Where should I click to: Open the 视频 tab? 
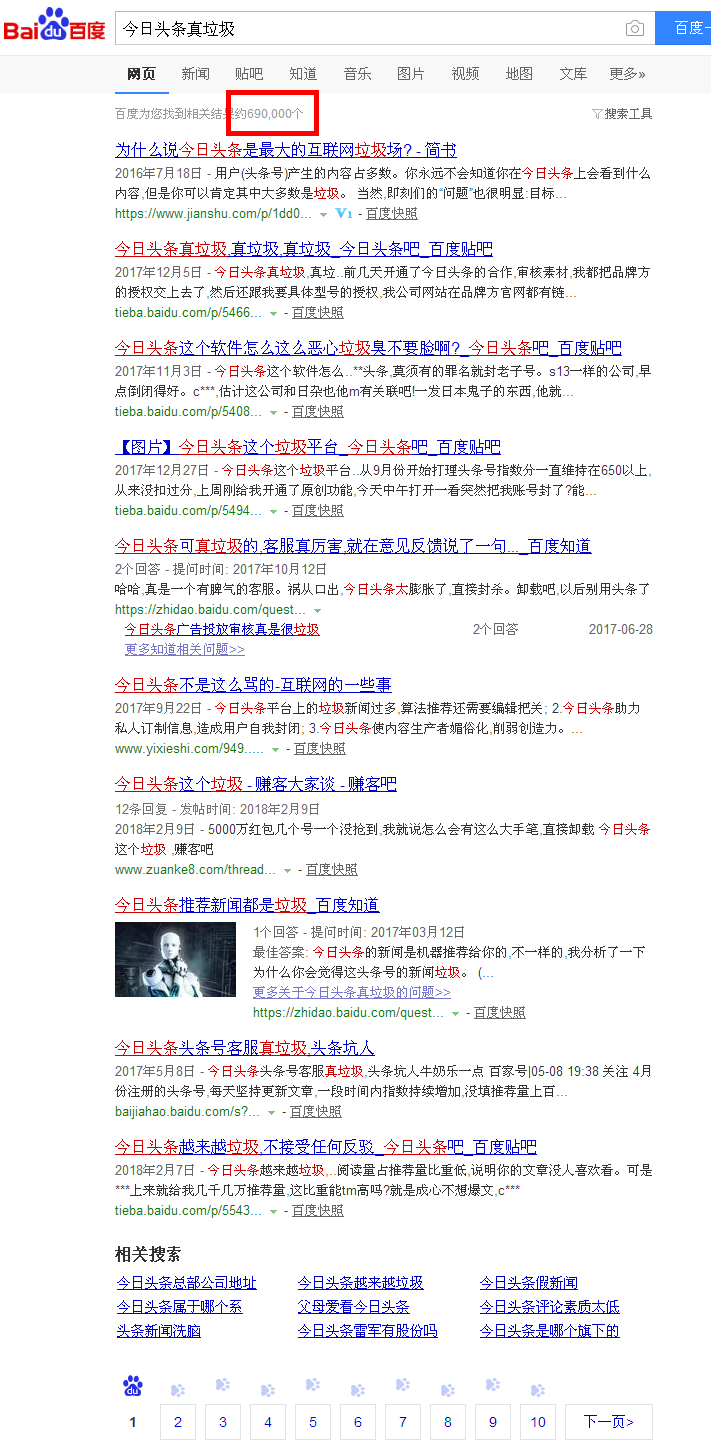(x=465, y=74)
